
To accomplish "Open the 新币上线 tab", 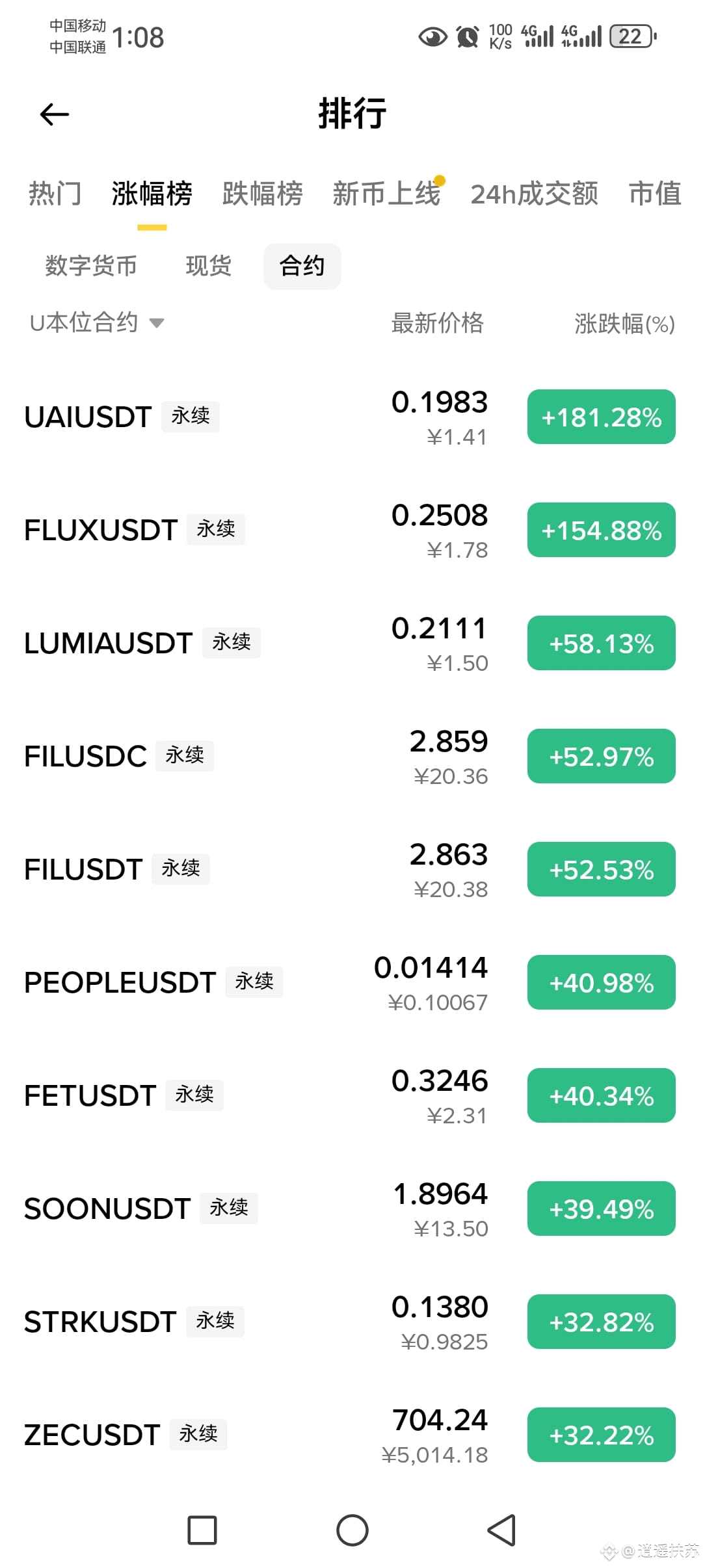I will tap(387, 194).
